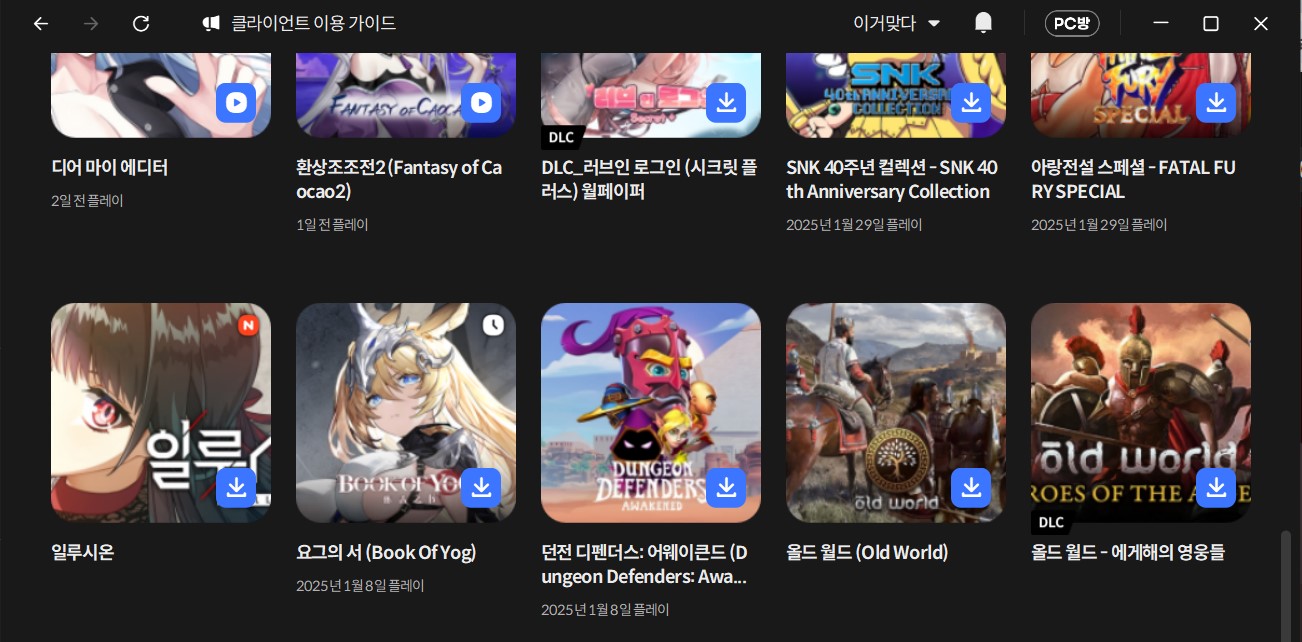Download 올드 월드 (Old World)

tap(971, 487)
